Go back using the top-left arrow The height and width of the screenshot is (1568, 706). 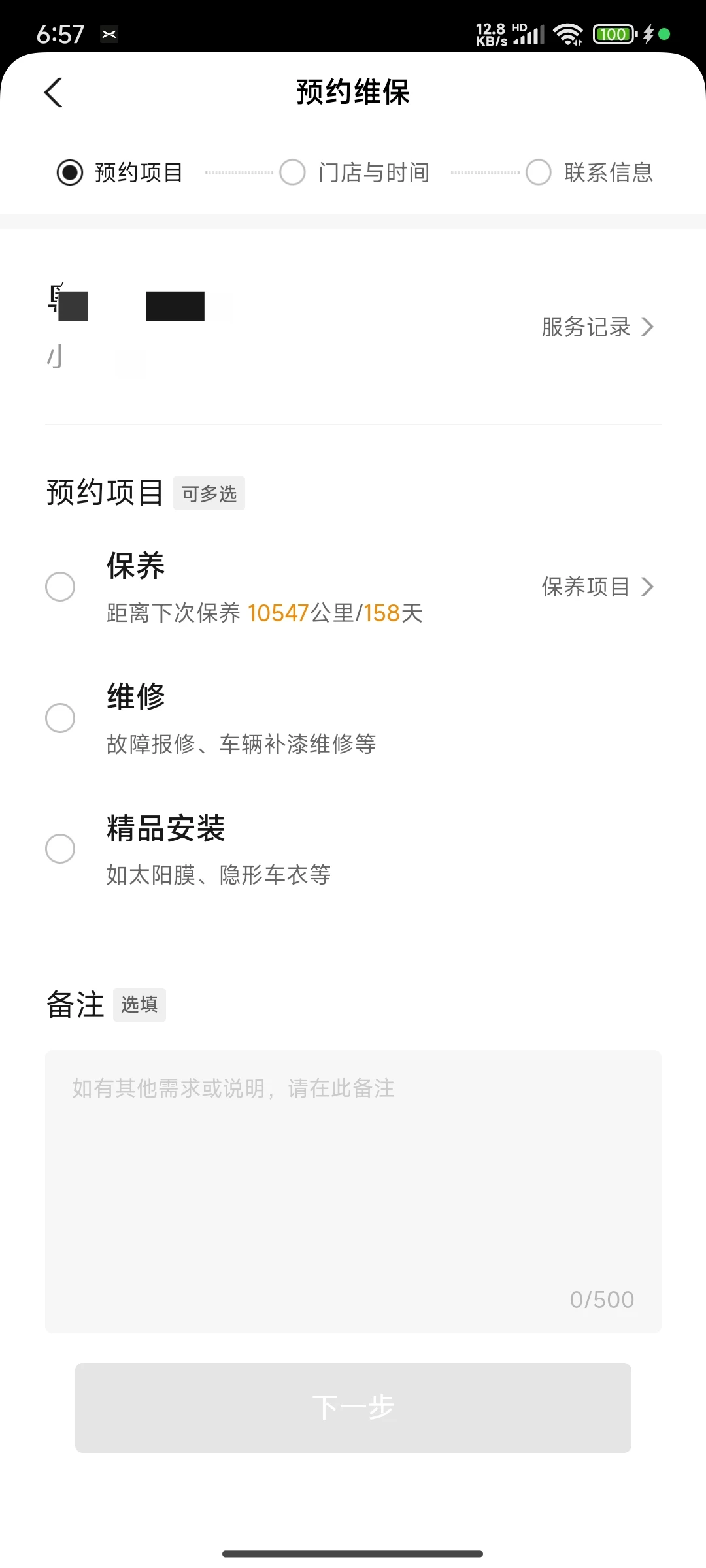[x=54, y=92]
